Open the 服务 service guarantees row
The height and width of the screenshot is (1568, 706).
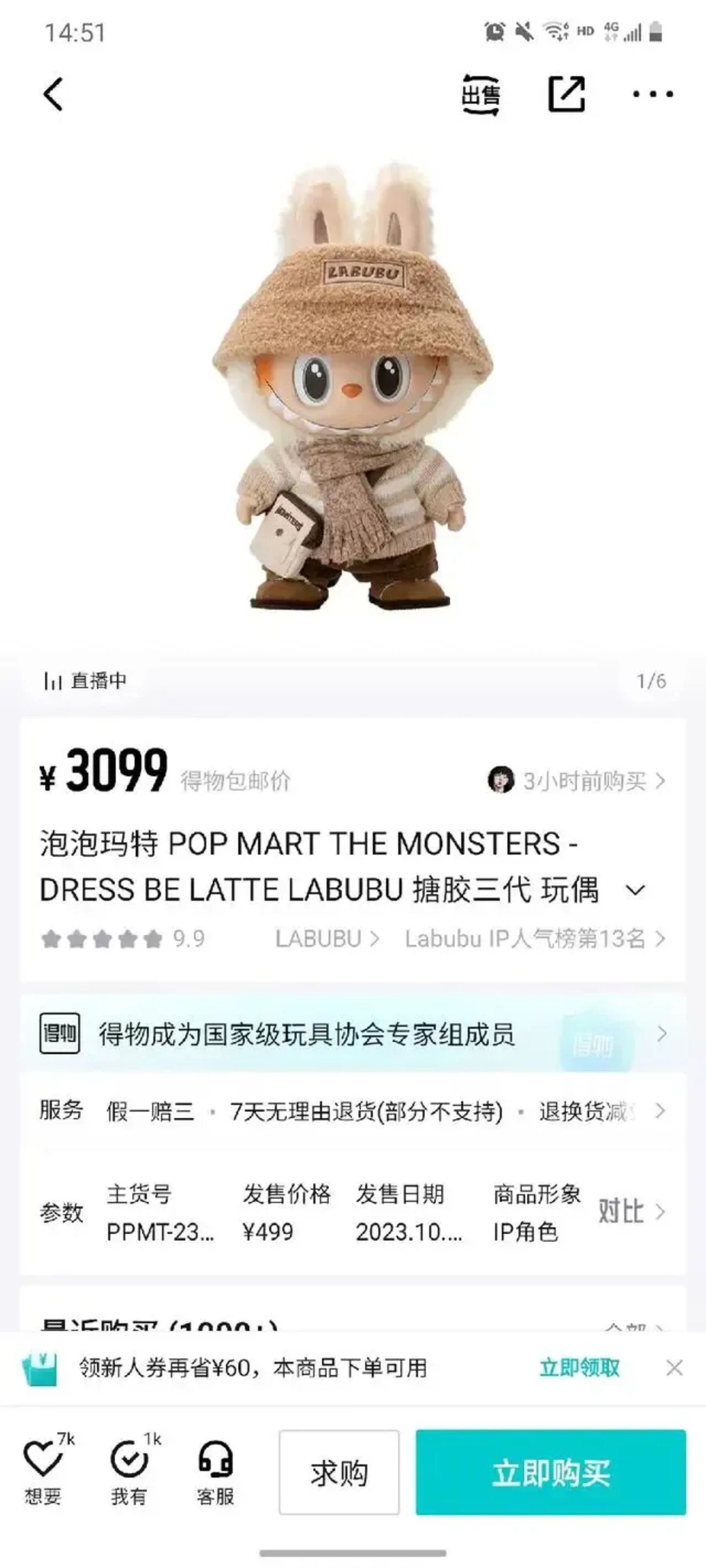(353, 1111)
